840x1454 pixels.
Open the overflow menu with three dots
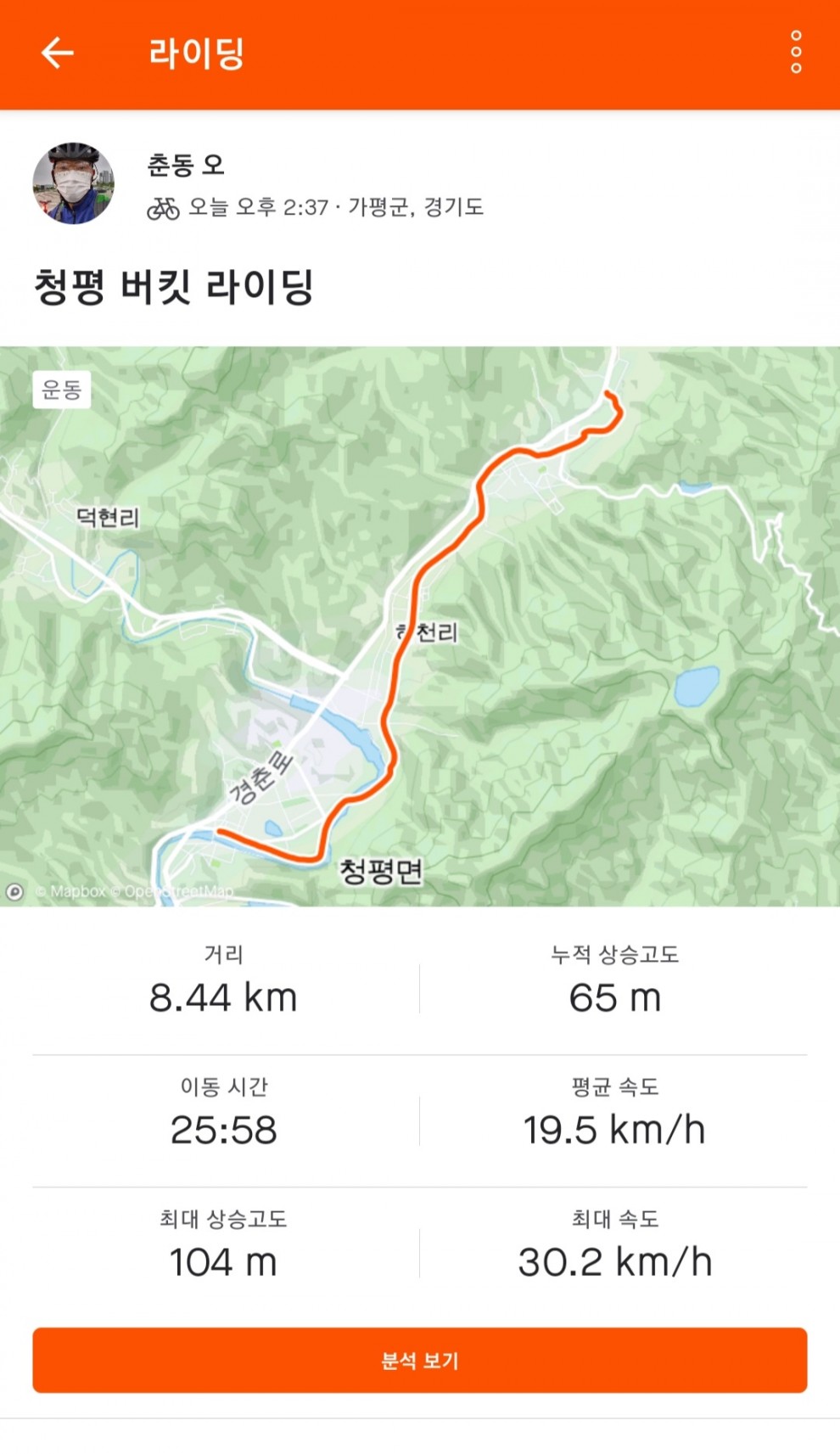[795, 53]
